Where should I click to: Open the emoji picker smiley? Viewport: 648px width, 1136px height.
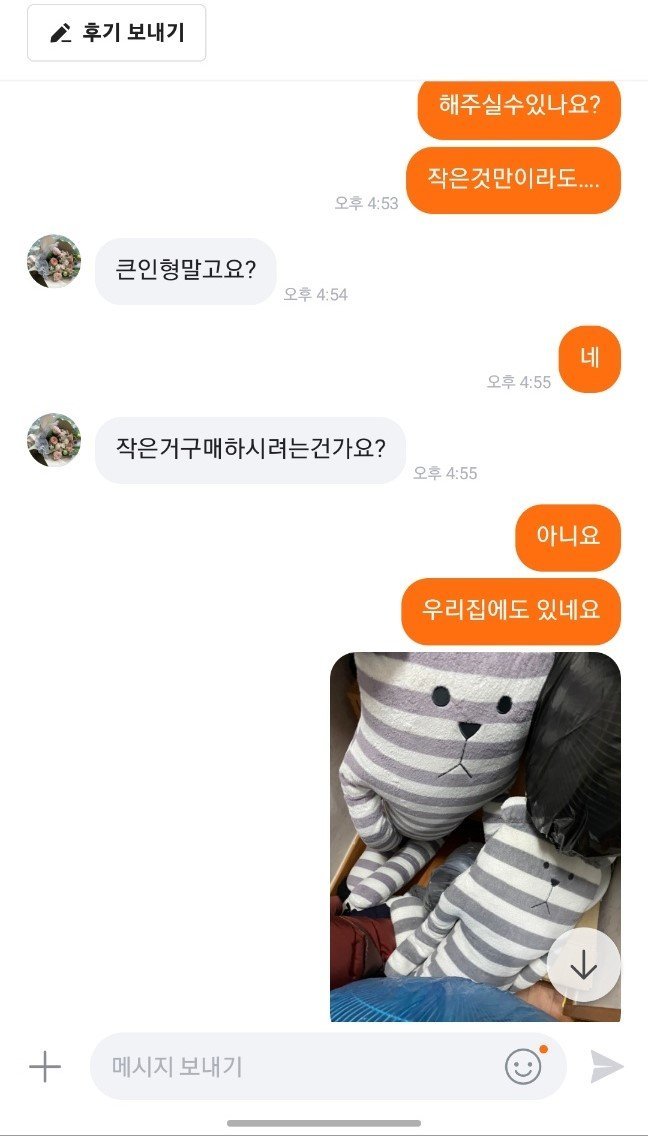click(x=523, y=1067)
